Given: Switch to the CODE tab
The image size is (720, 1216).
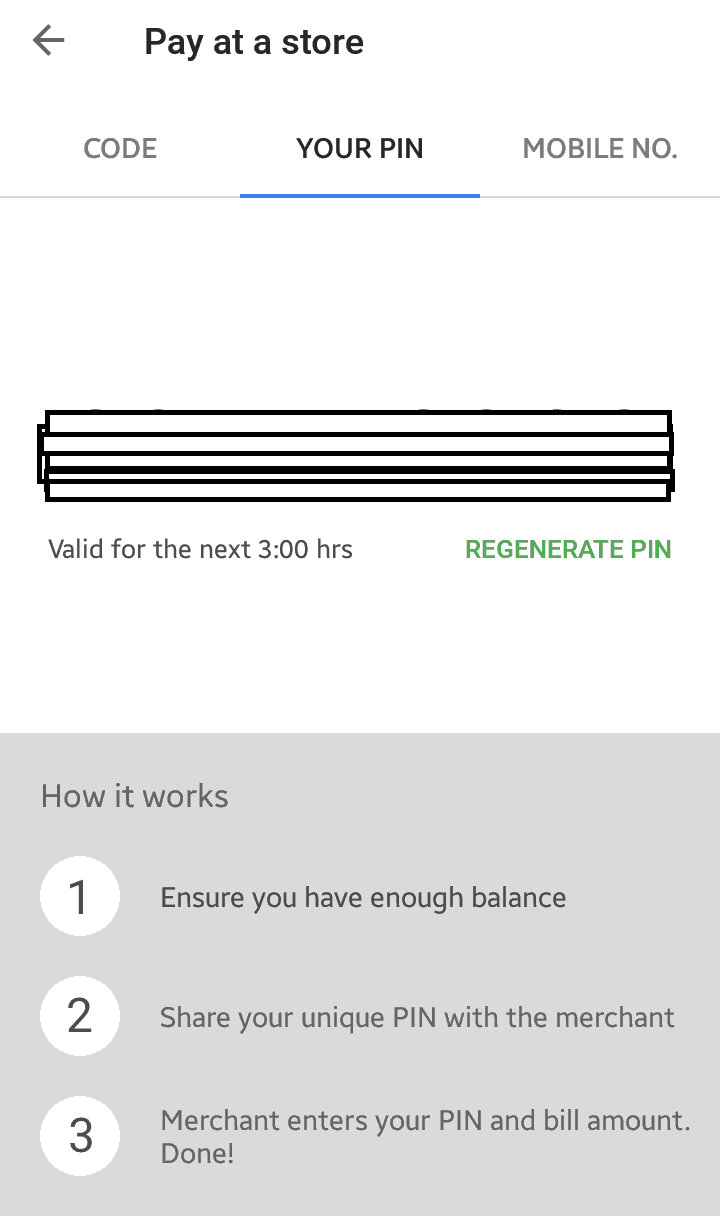Looking at the screenshot, I should [120, 149].
